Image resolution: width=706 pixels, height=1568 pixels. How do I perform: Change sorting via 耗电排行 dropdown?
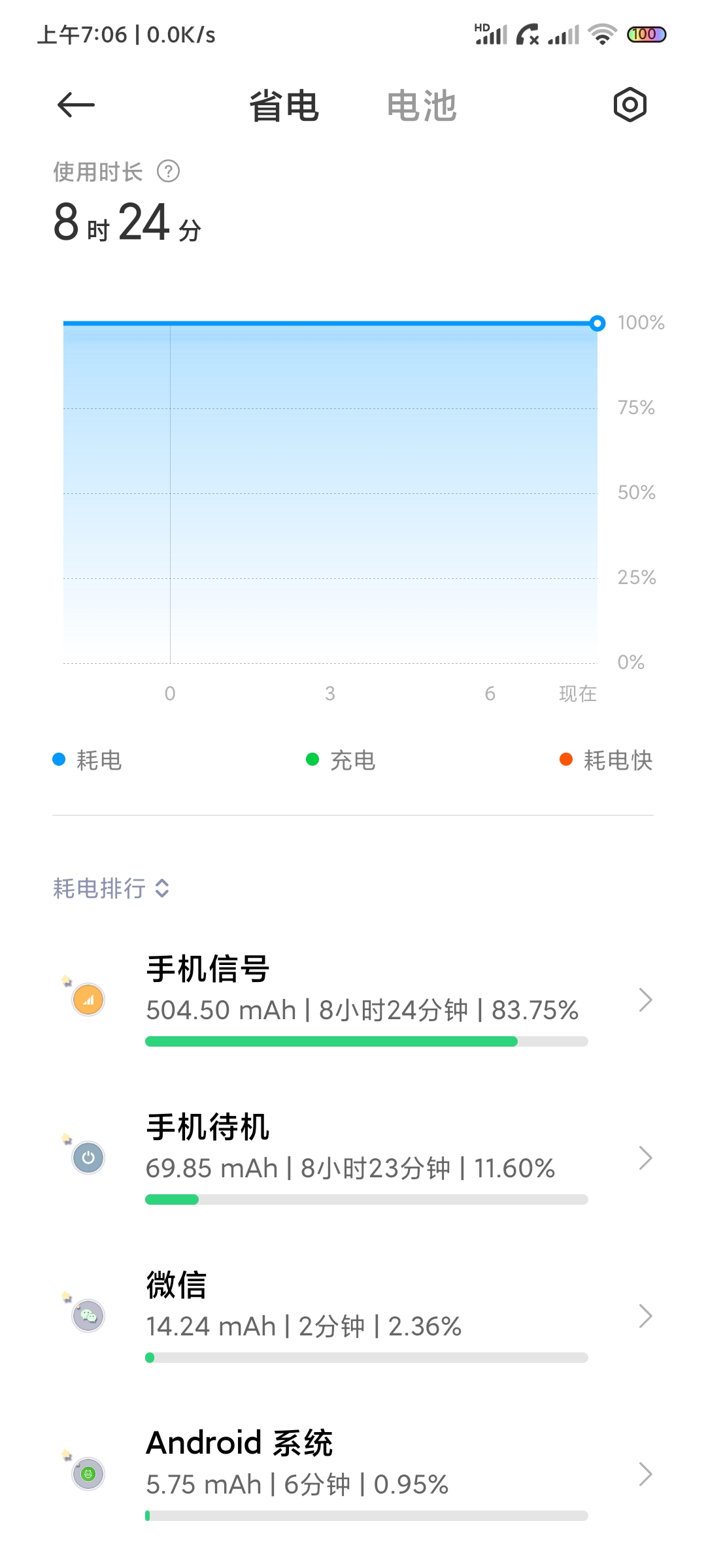pos(112,889)
